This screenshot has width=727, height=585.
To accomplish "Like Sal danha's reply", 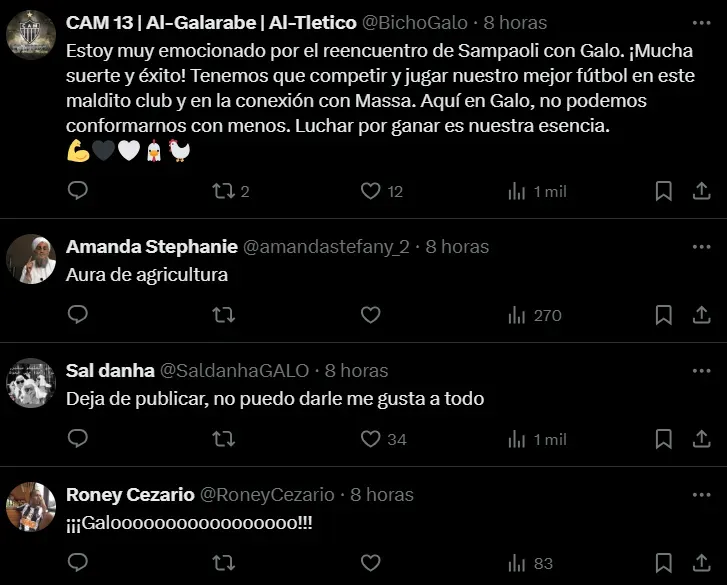I will pyautogui.click(x=371, y=439).
